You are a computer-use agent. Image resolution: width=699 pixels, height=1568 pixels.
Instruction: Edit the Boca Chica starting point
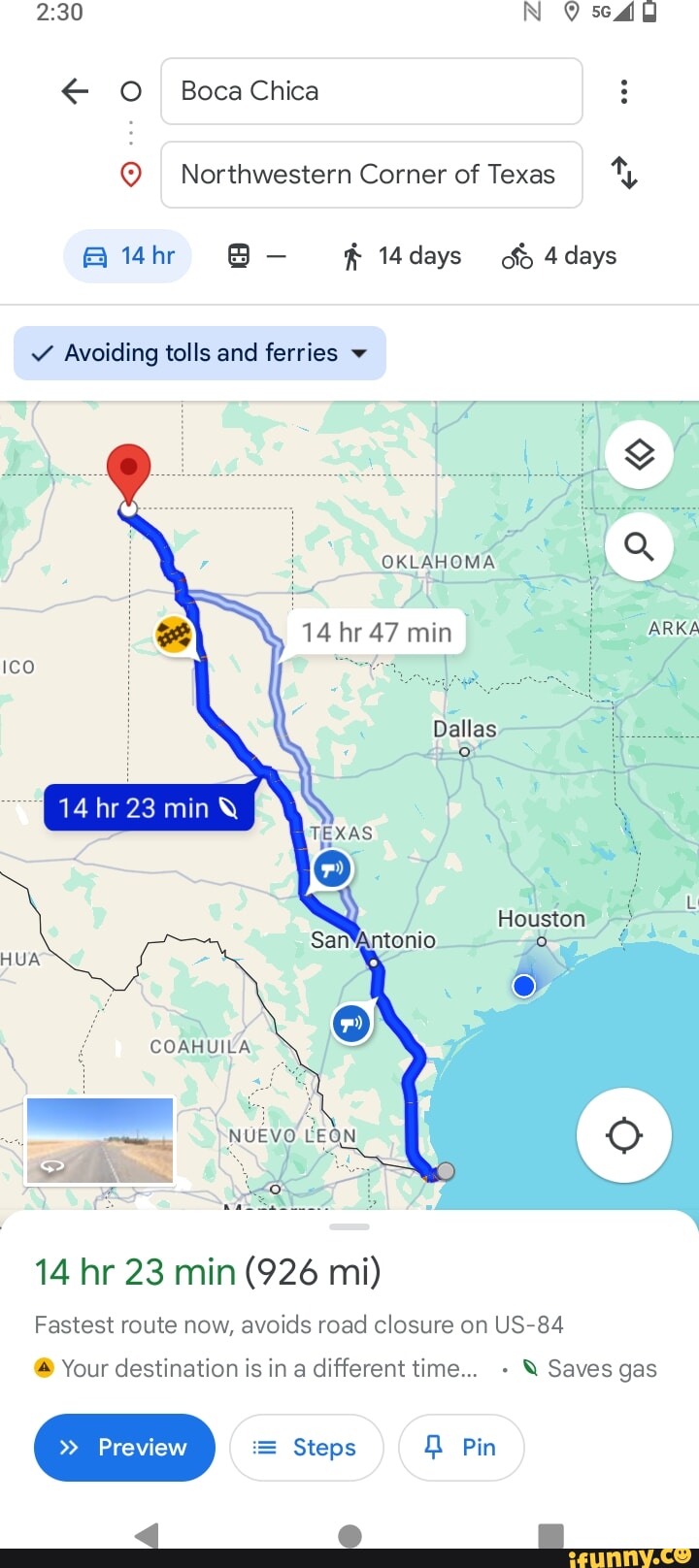[x=371, y=91]
